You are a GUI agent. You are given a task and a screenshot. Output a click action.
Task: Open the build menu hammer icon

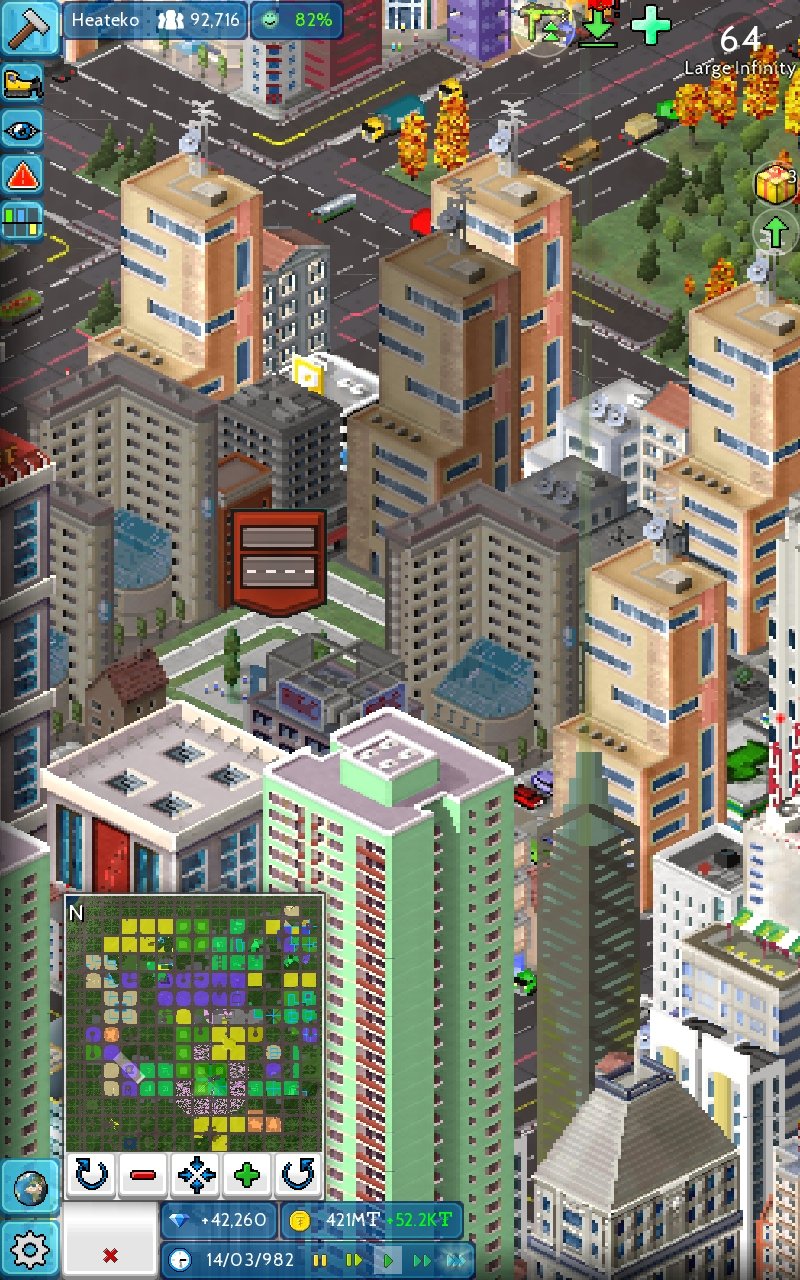29,27
